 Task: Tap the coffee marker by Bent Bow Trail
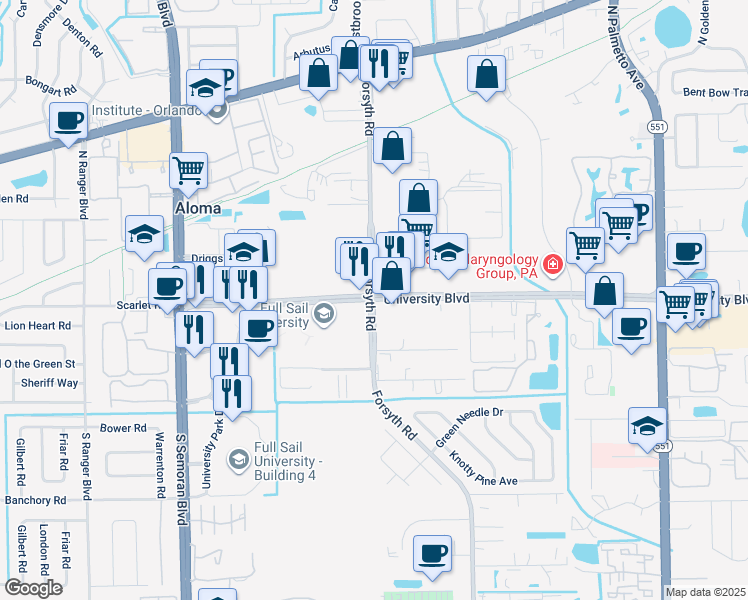[686, 251]
